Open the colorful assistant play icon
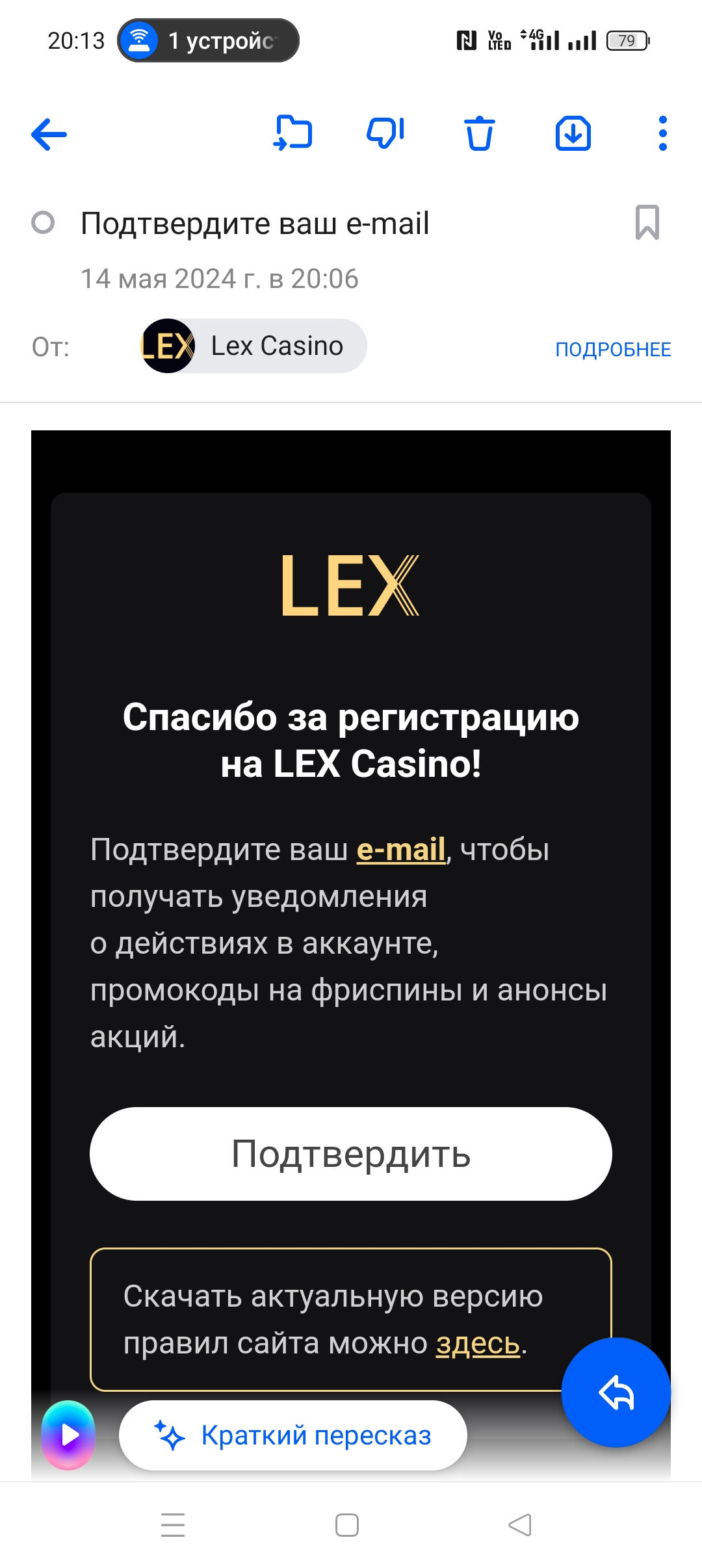Screen dimensions: 702x1568 coord(68,1435)
